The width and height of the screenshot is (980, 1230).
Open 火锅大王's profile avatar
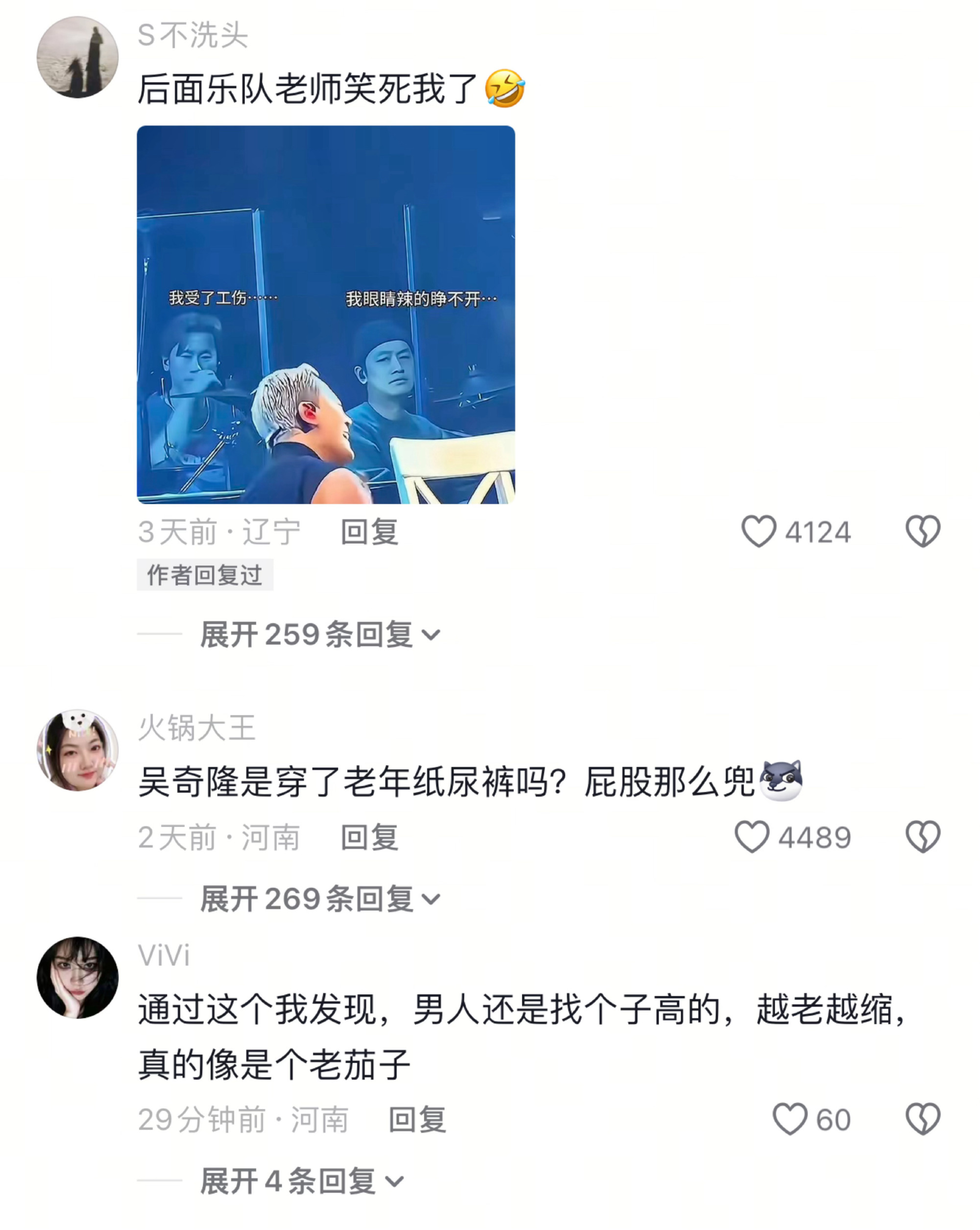(x=77, y=750)
